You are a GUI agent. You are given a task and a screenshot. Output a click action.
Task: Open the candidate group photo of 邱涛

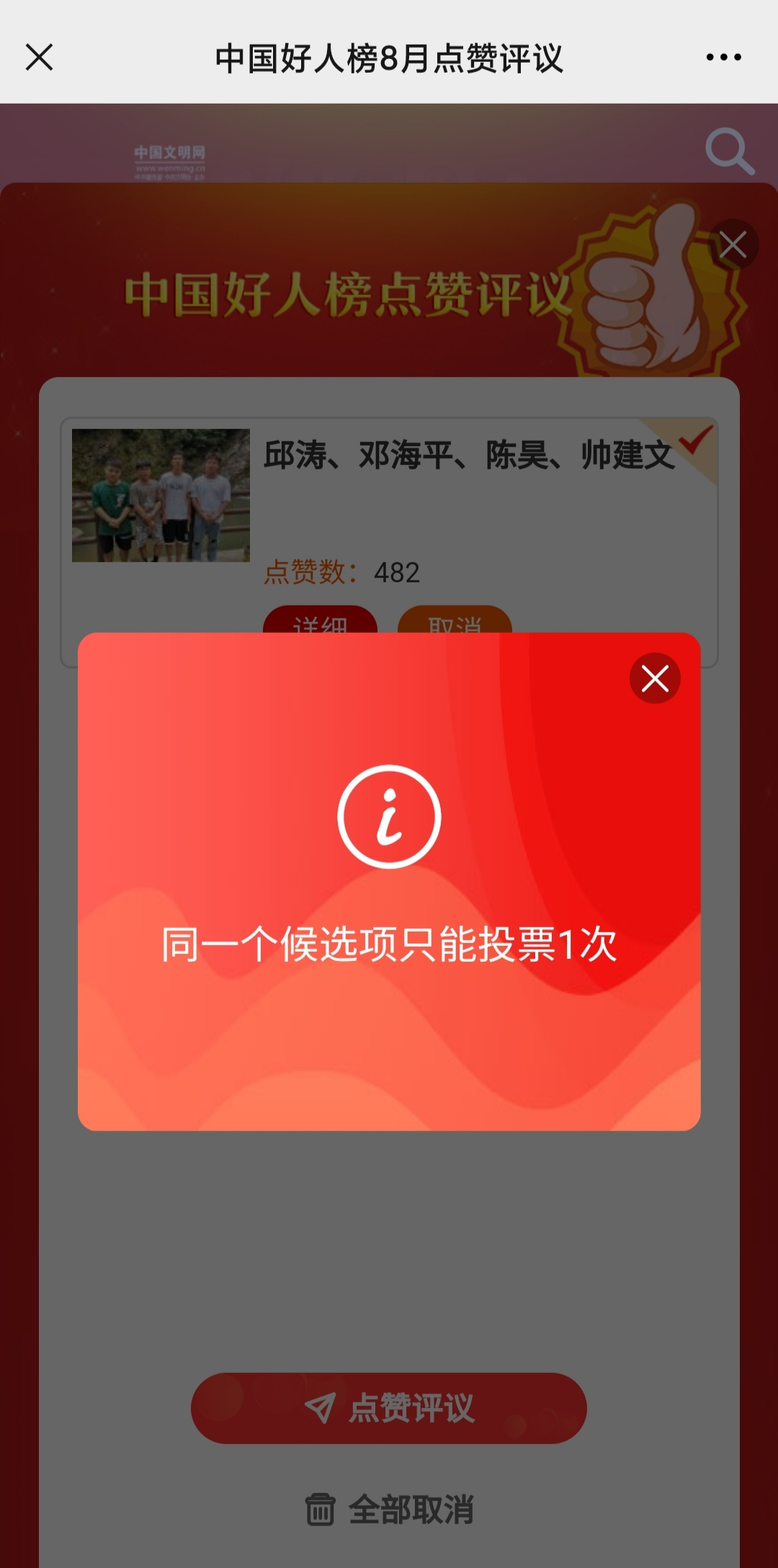tap(161, 495)
